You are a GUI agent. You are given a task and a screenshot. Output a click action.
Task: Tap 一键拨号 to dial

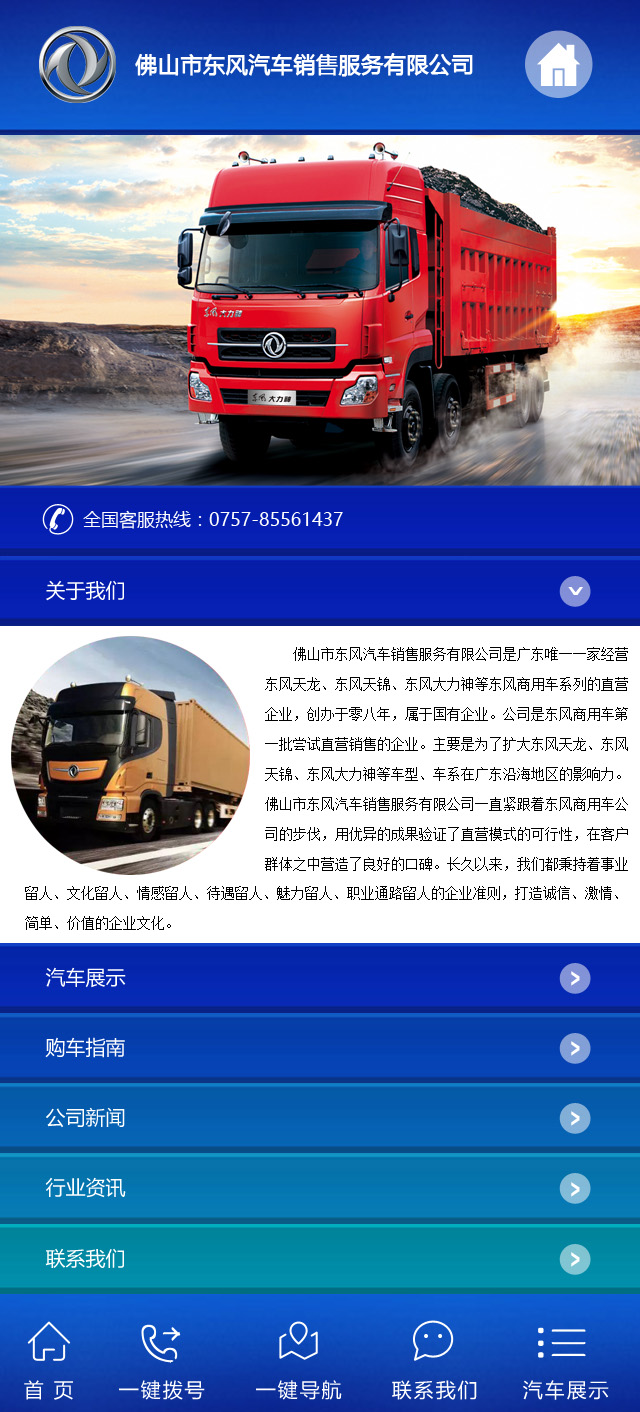(161, 1360)
